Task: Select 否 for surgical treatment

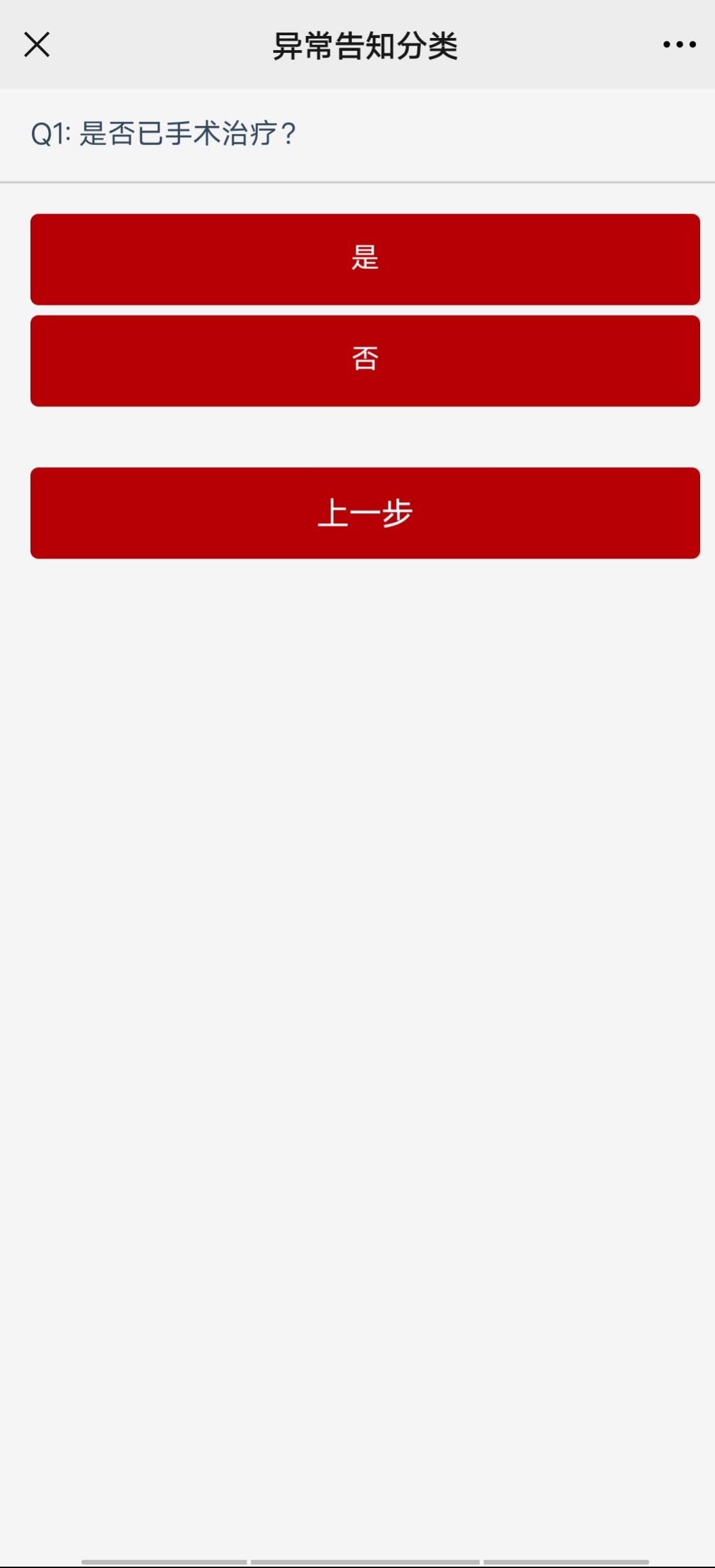Action: (x=365, y=361)
